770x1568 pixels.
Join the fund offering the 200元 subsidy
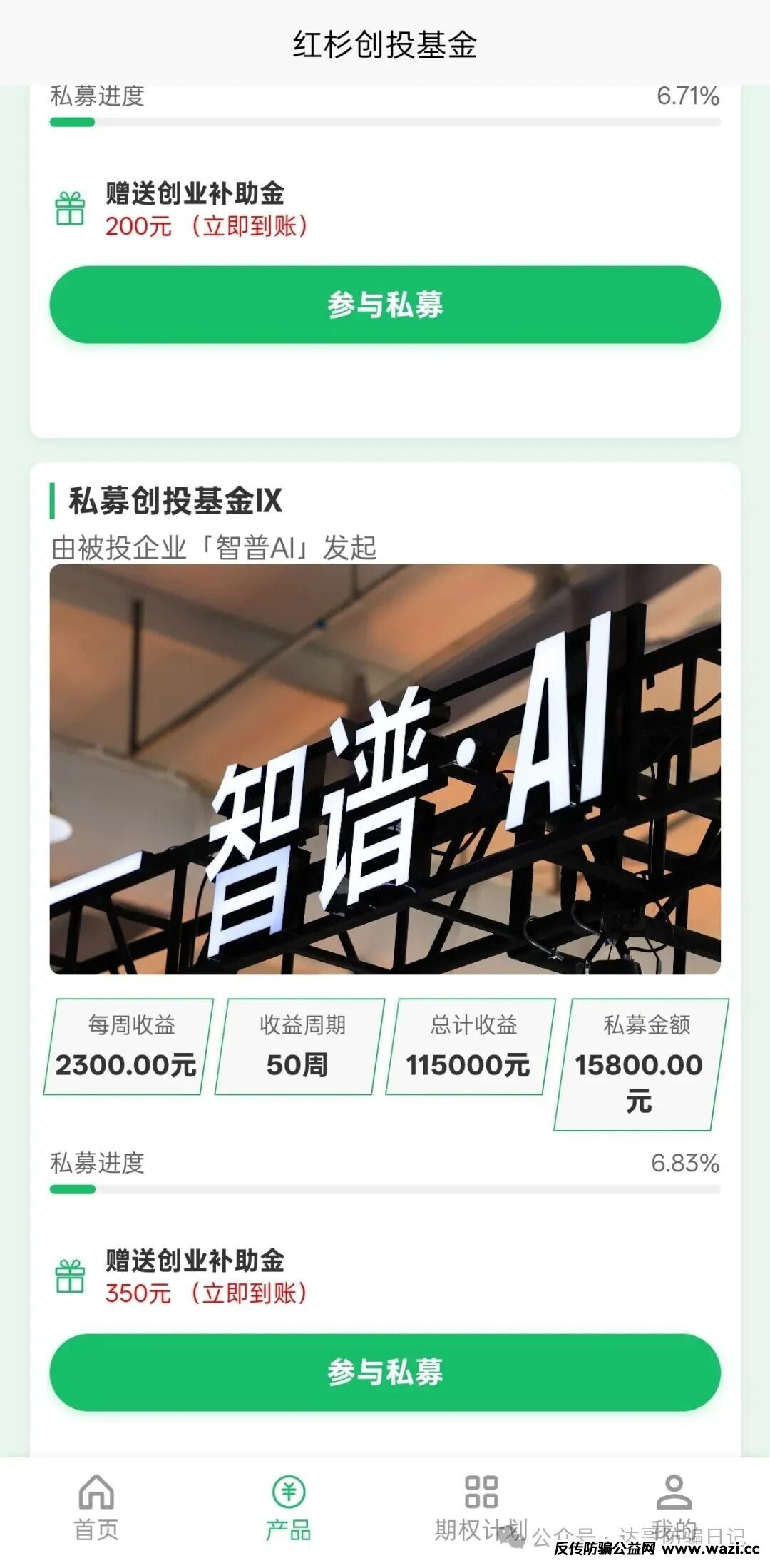point(385,305)
